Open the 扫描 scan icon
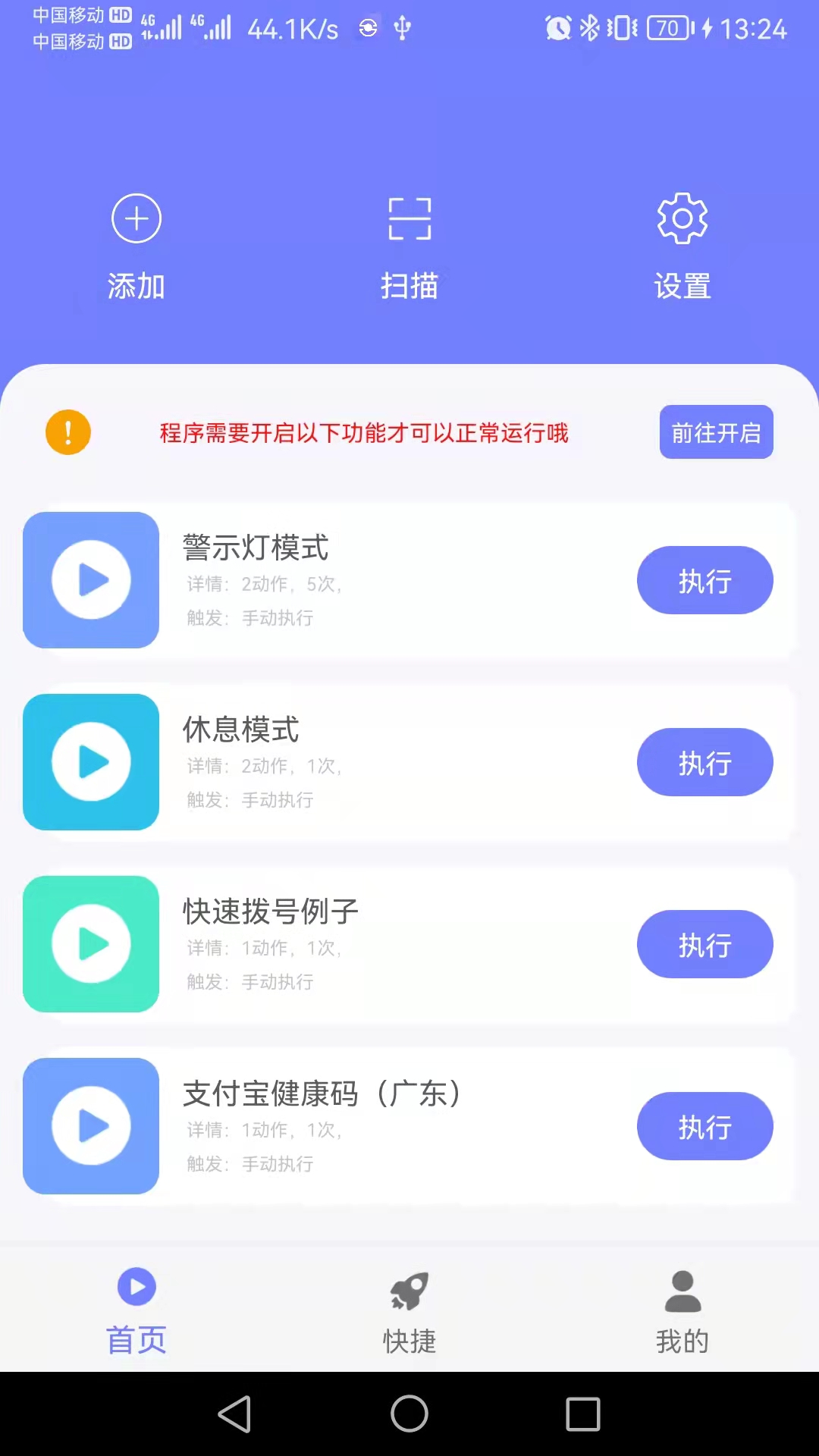The image size is (819, 1456). pyautogui.click(x=409, y=218)
